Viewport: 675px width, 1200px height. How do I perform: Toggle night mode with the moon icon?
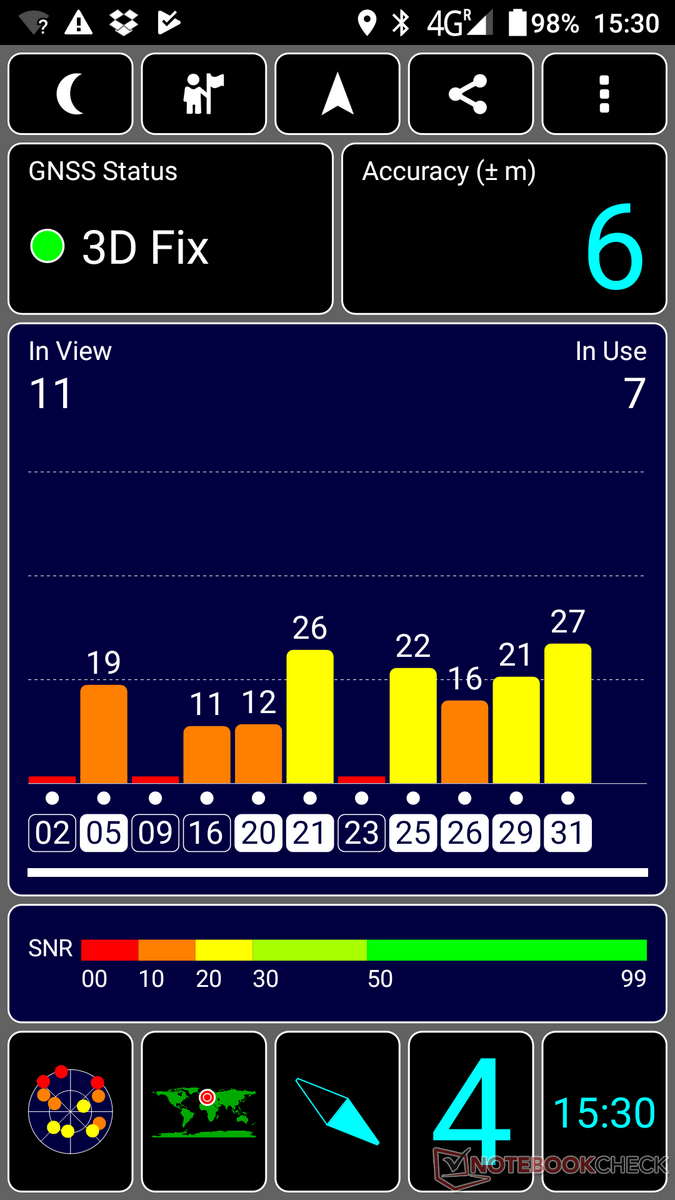(x=70, y=94)
